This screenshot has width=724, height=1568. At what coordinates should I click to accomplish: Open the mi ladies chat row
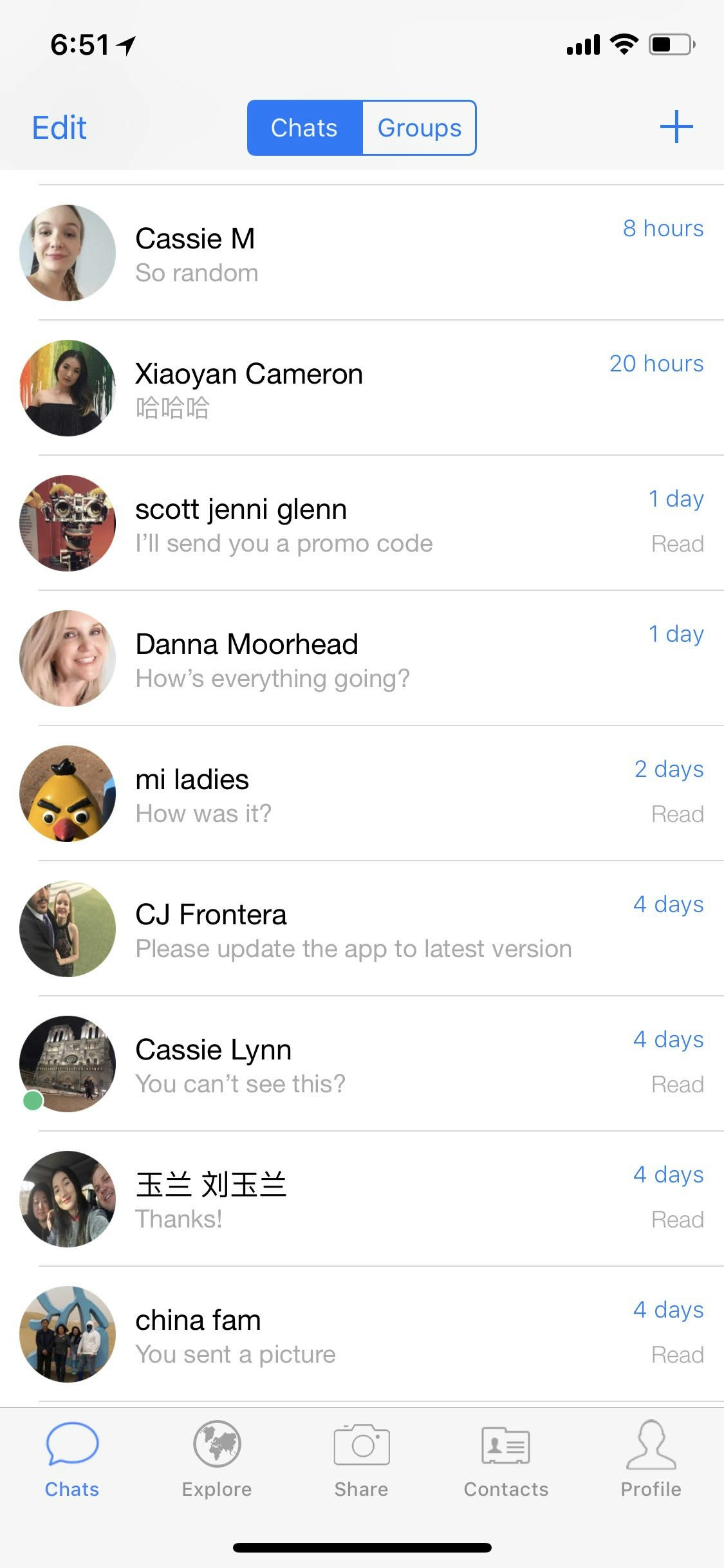(x=360, y=793)
